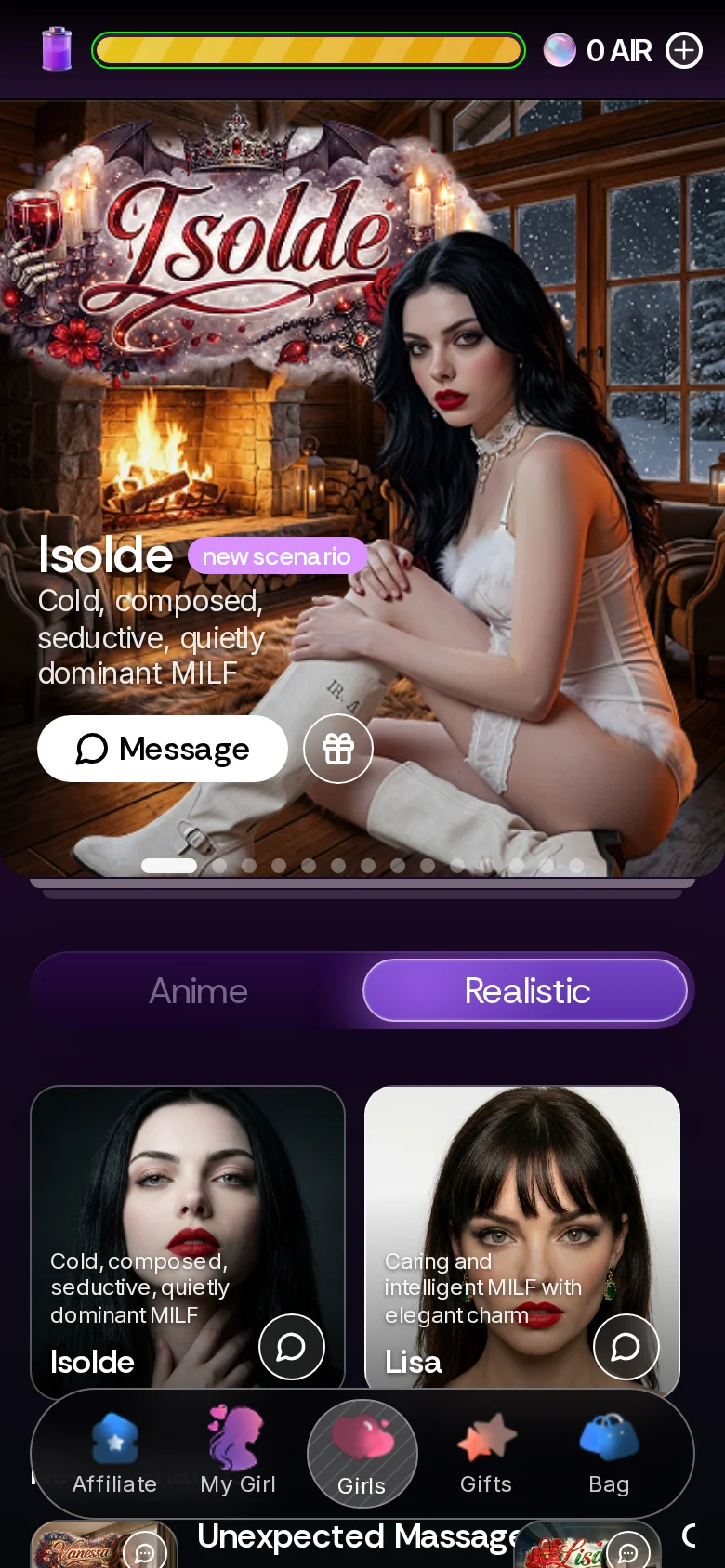The width and height of the screenshot is (725, 1568).
Task: Add AIR currency with the plus icon
Action: click(684, 50)
